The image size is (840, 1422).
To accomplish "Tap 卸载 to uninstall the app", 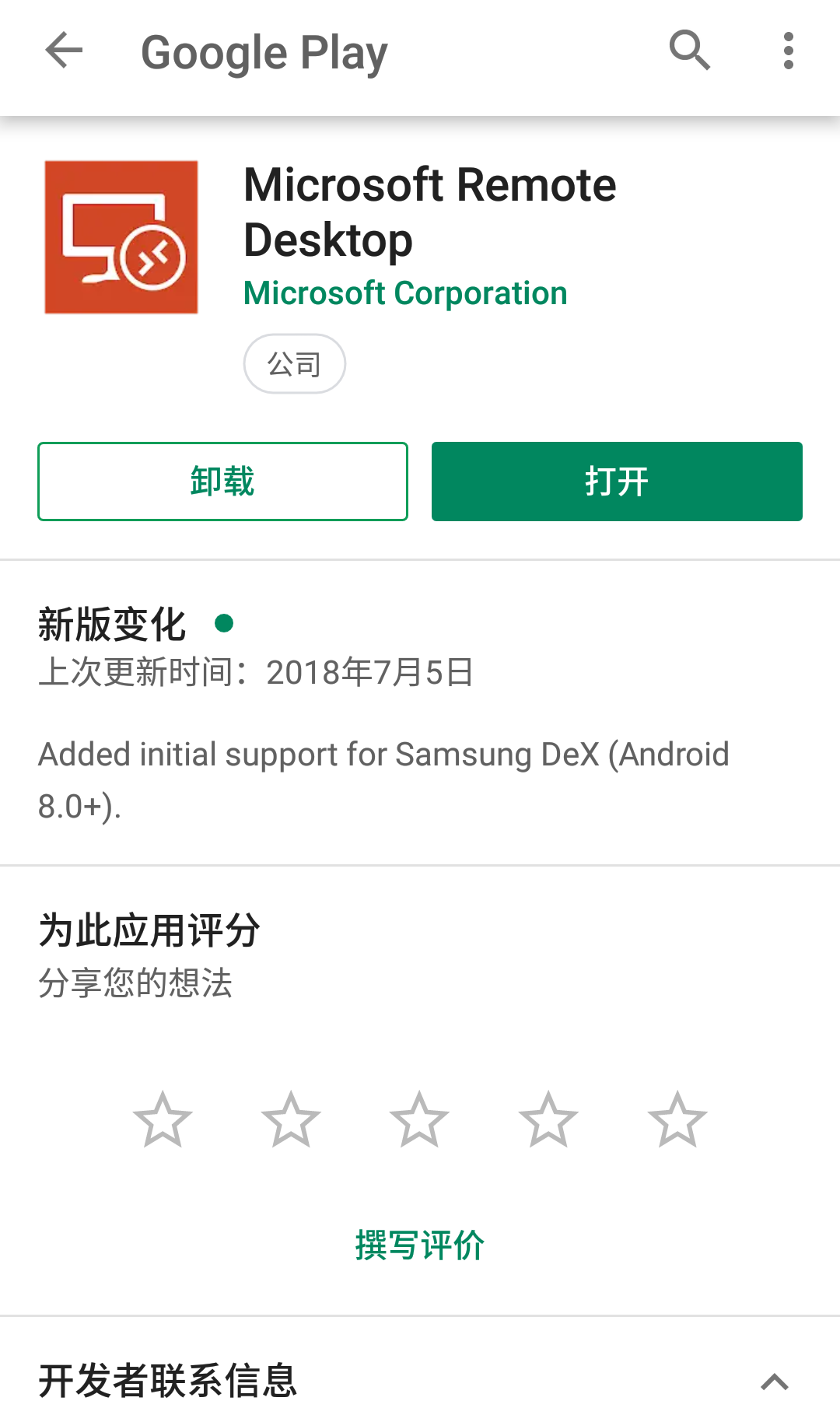I will point(222,482).
